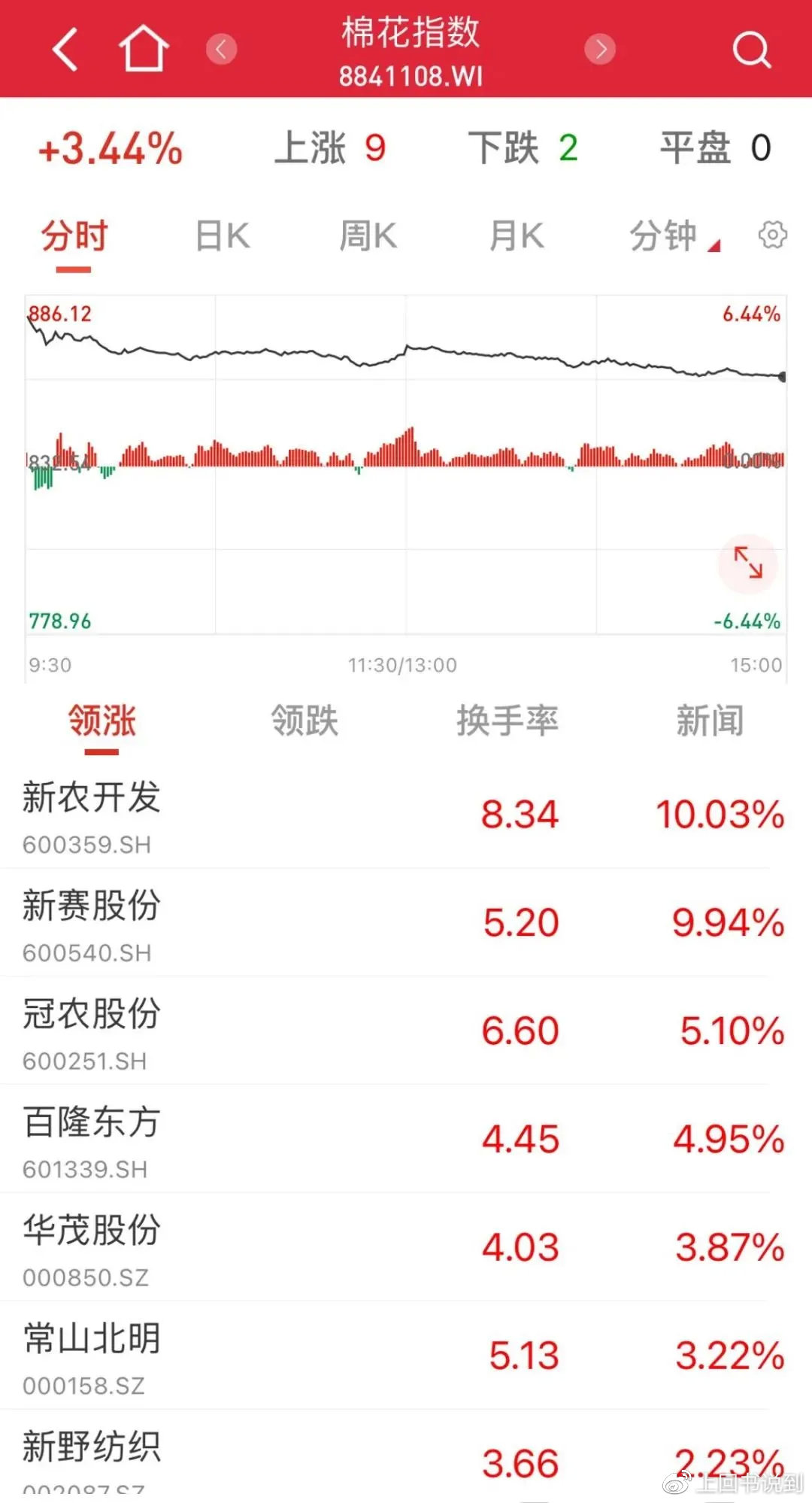Screen dimensions: 812x1503
Task: Switch to the 领跌 top losers tab
Action: tap(302, 720)
